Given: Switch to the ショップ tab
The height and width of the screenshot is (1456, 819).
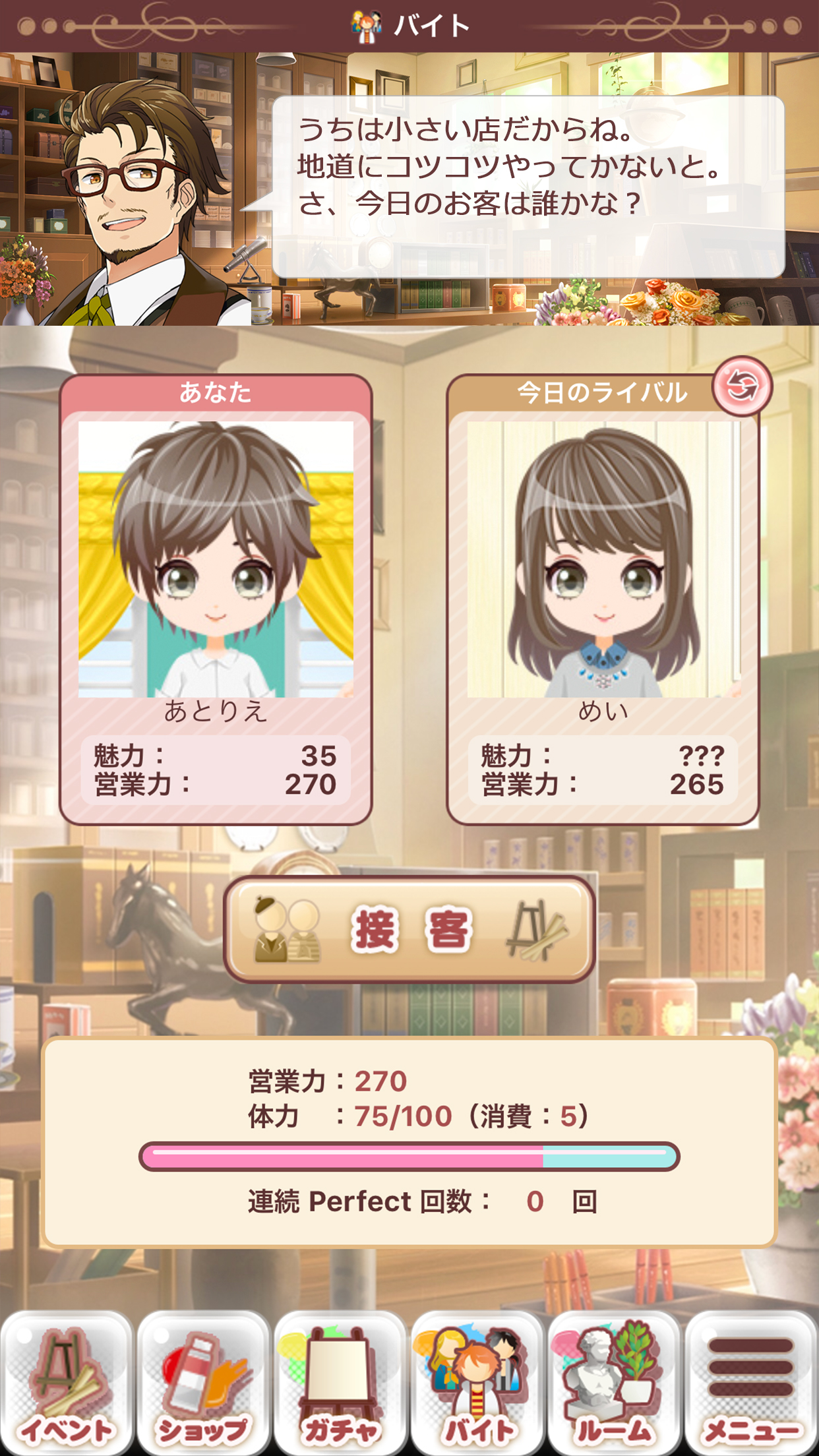Looking at the screenshot, I should 203,1383.
